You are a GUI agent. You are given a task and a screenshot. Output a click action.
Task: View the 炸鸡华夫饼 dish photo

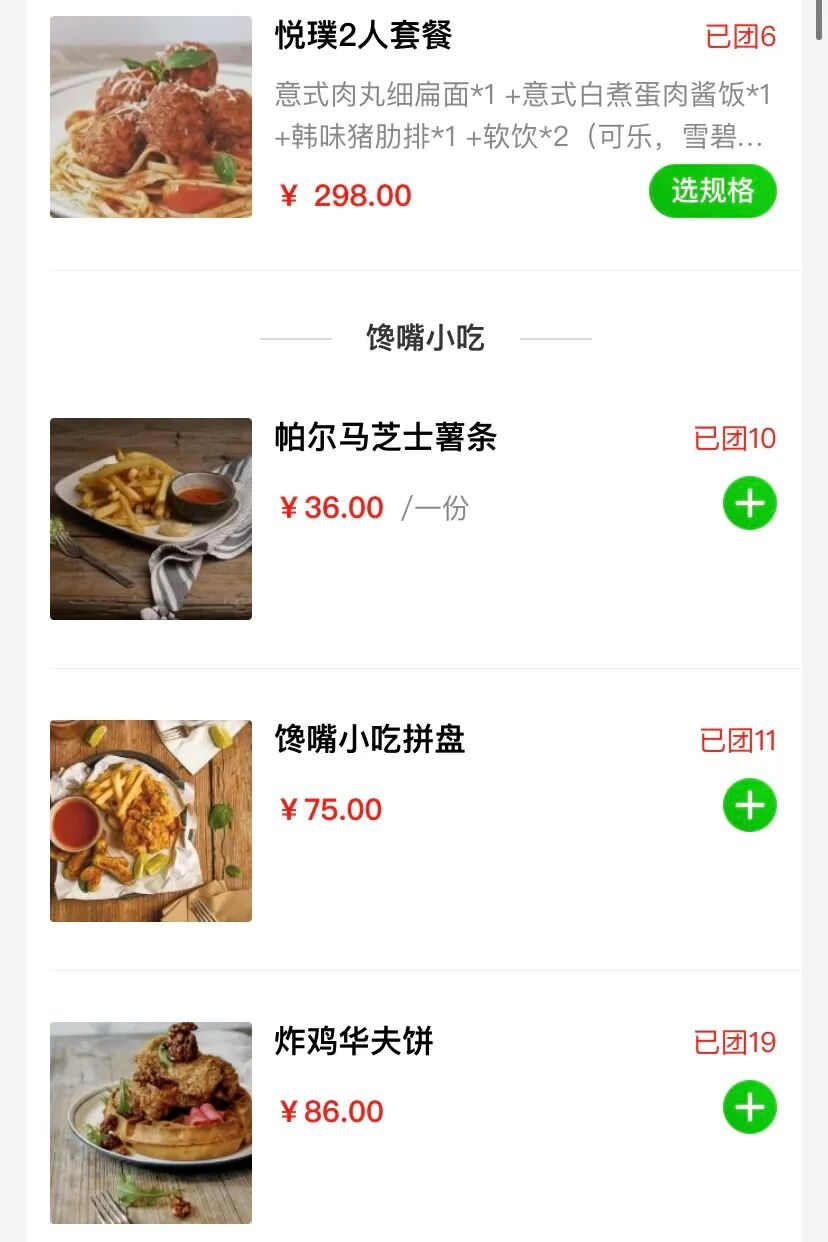[x=151, y=1123]
